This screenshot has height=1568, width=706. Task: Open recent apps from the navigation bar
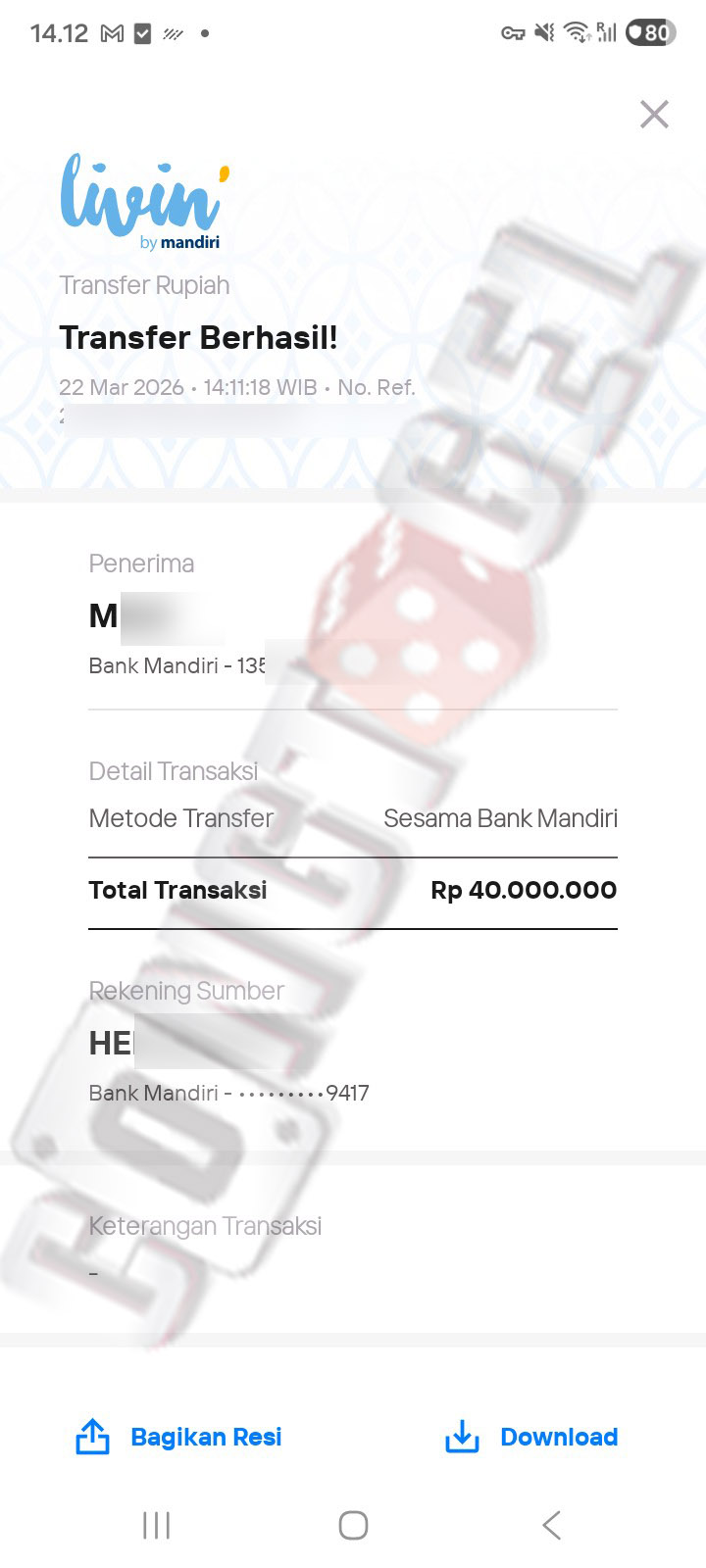pyautogui.click(x=156, y=1525)
